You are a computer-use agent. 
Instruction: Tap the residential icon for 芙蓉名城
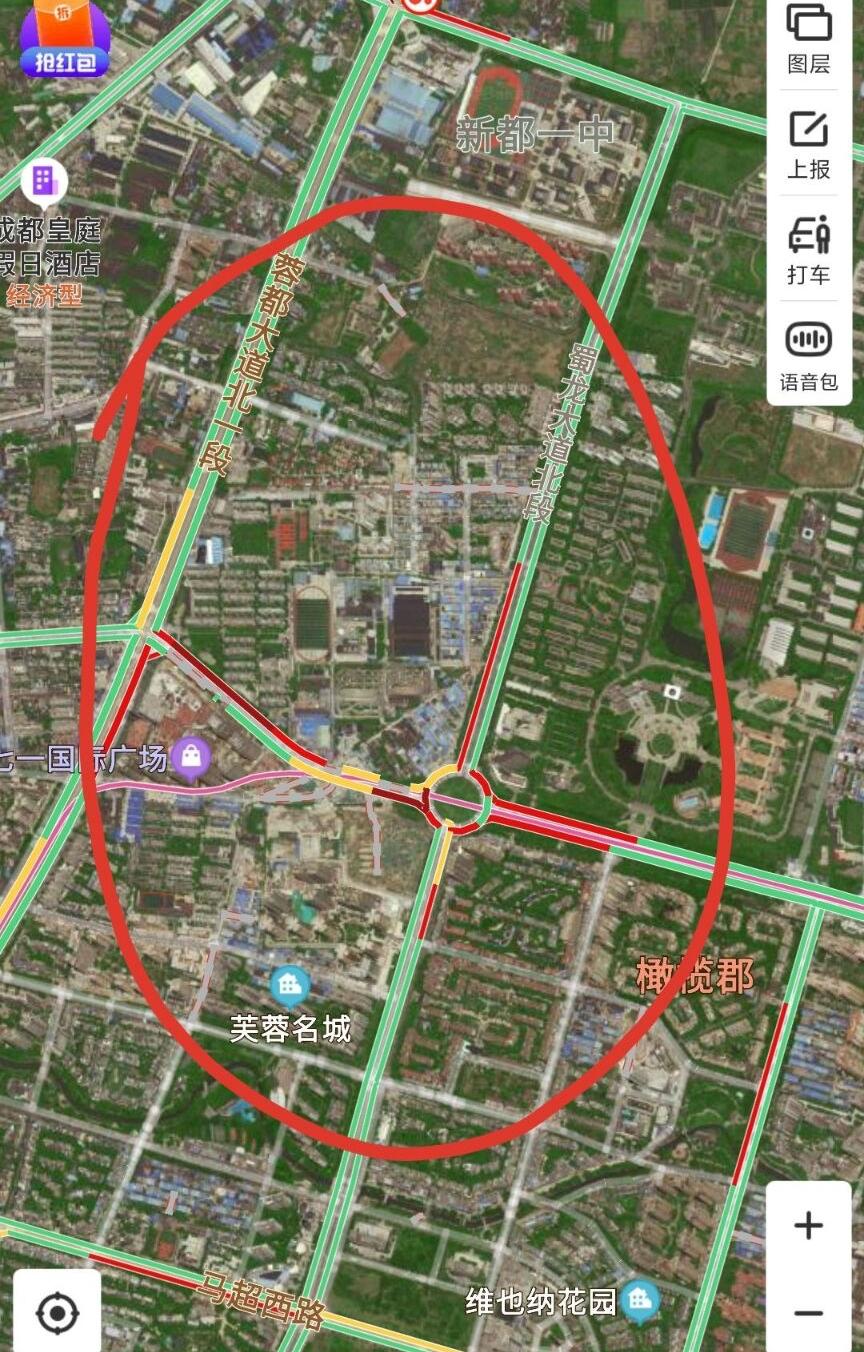289,983
